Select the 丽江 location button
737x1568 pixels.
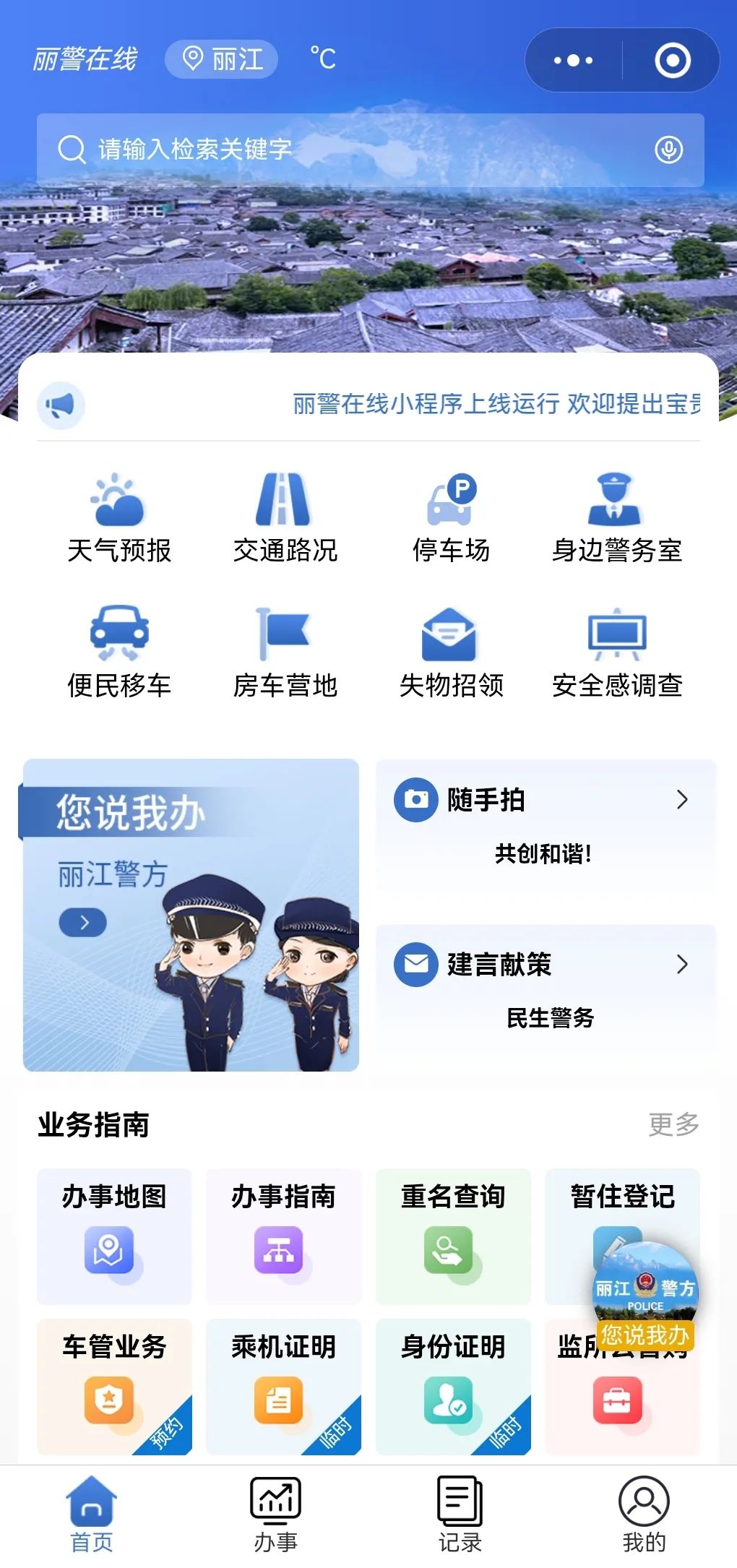220,59
